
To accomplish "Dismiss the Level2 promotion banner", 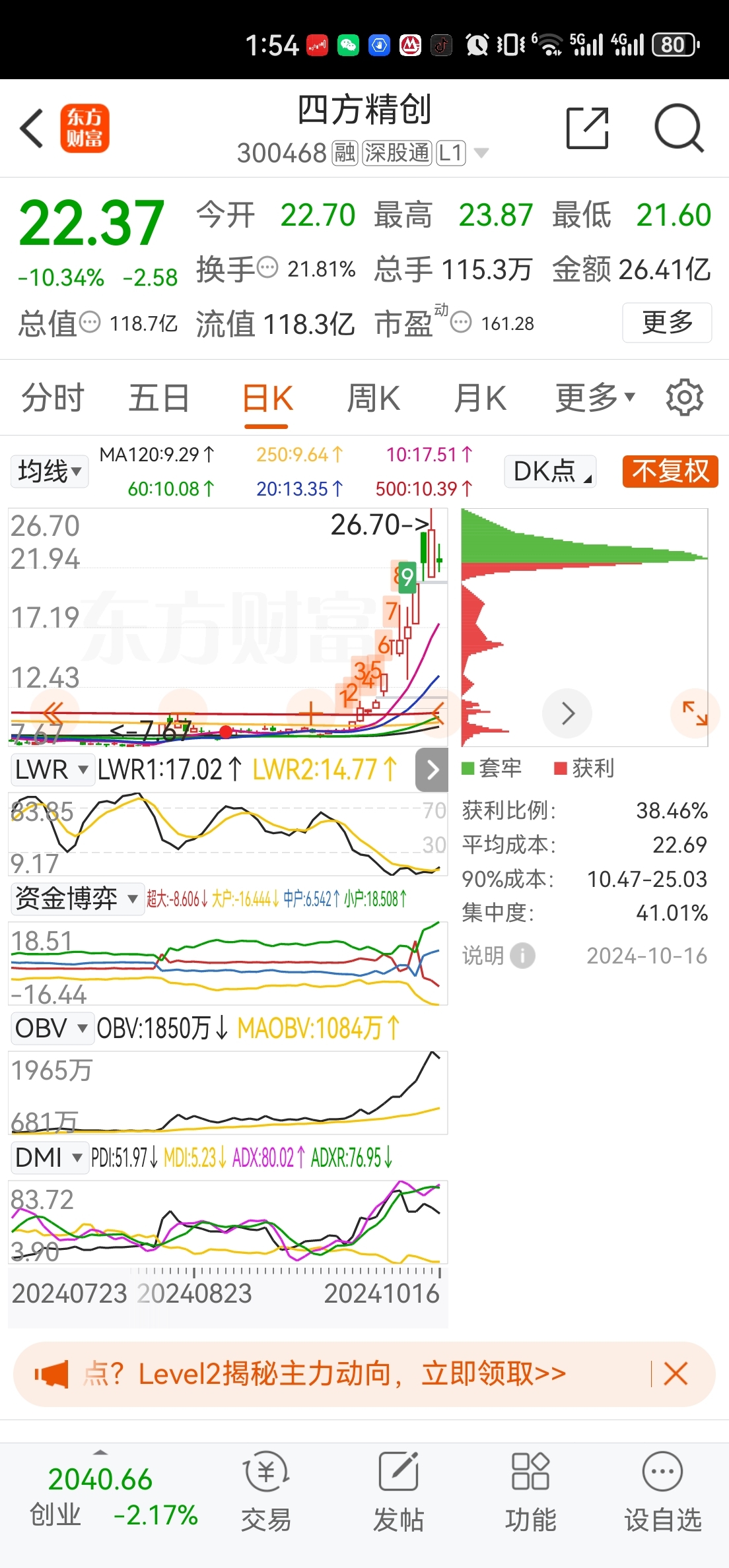I will click(676, 1373).
